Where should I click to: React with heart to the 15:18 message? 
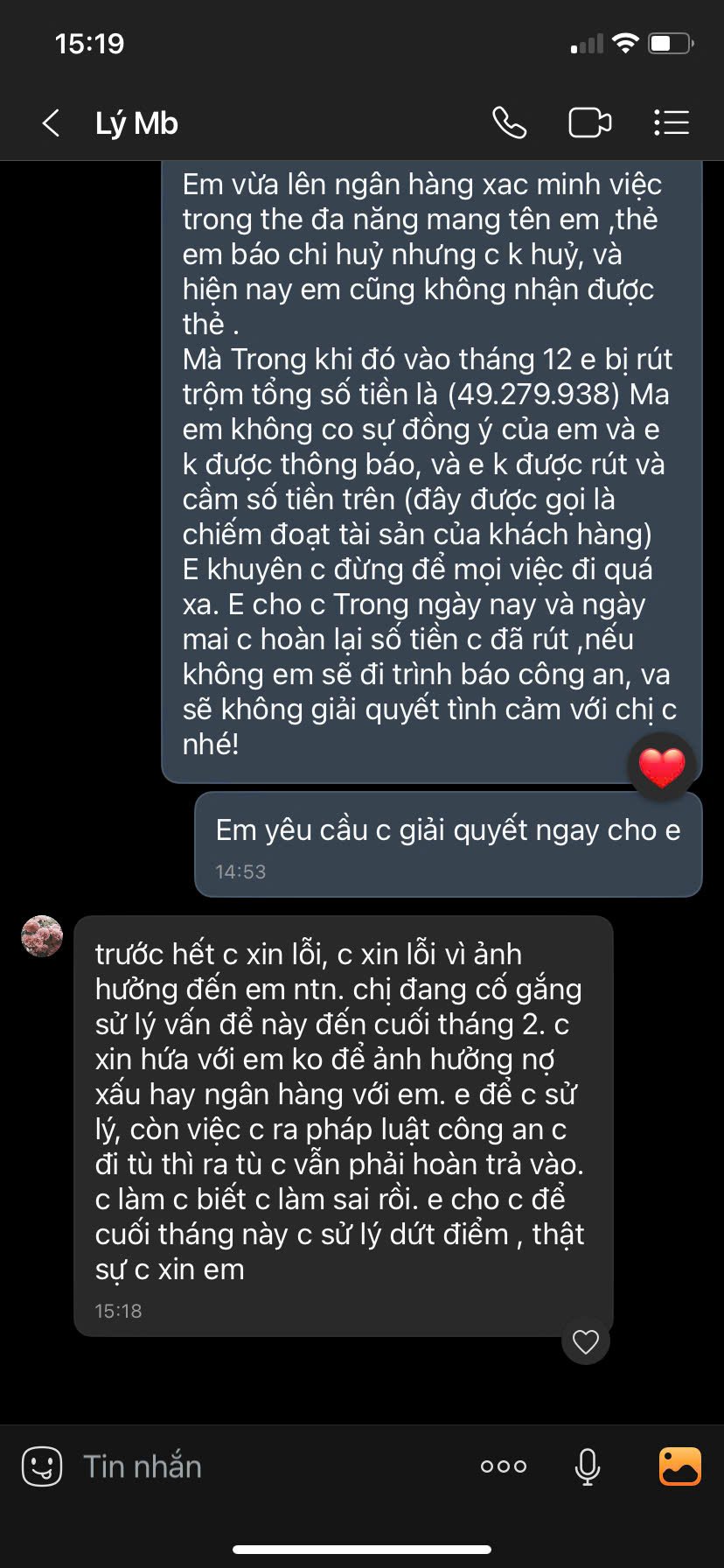tap(585, 1341)
